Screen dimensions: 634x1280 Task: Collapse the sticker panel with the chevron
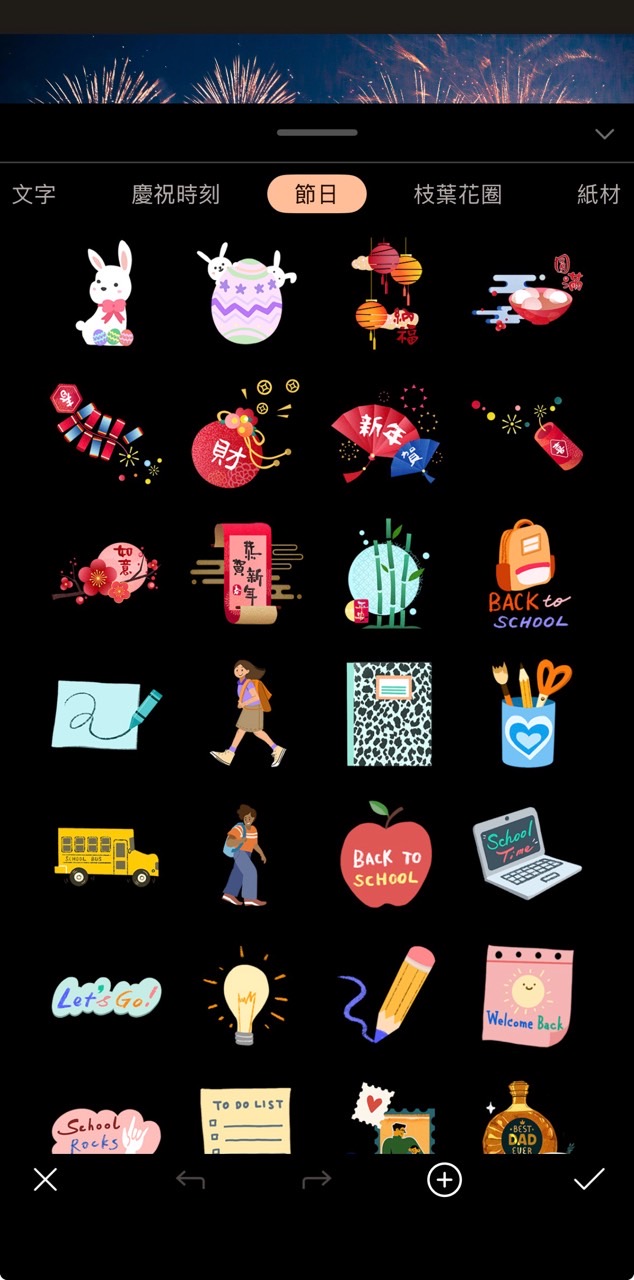(x=604, y=134)
